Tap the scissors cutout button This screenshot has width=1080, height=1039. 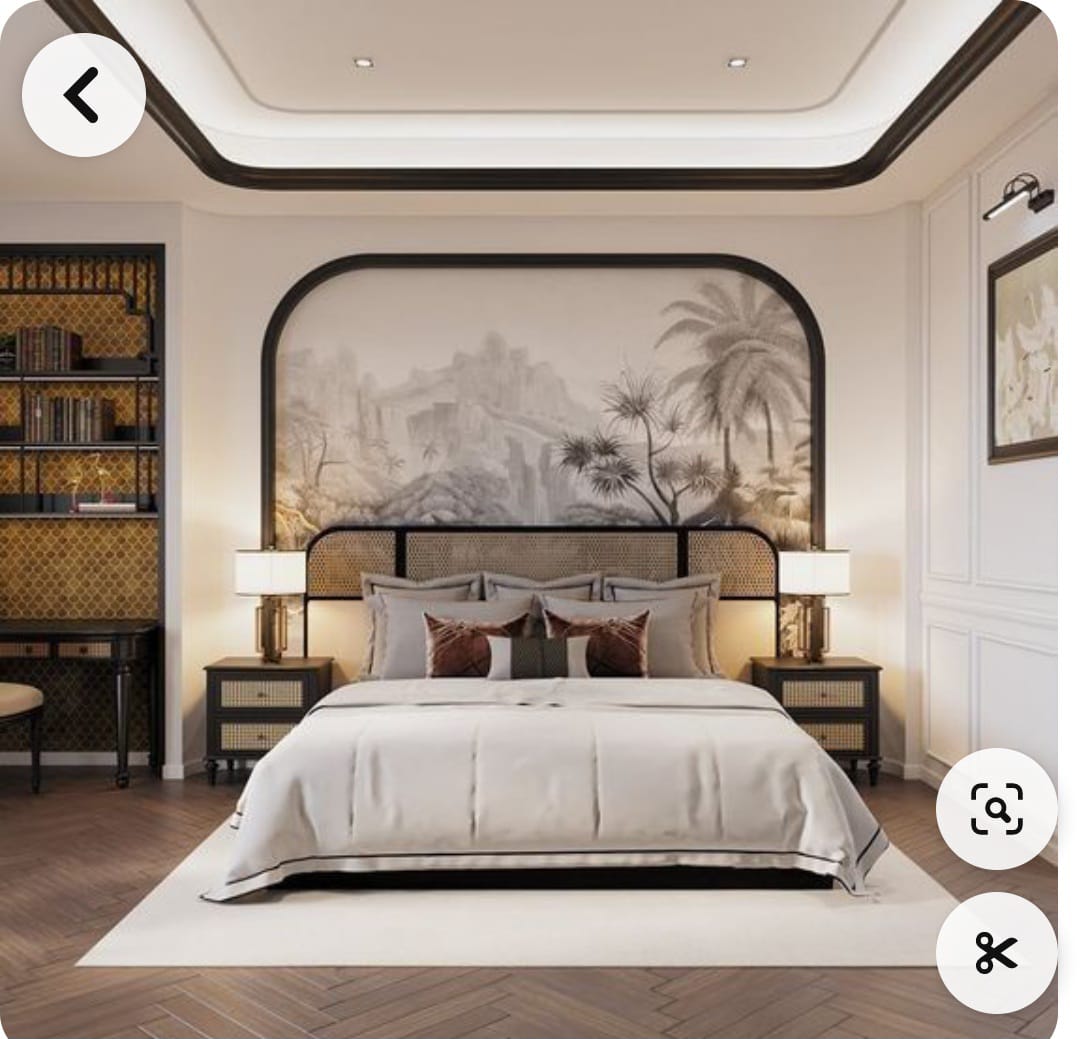[x=996, y=952]
